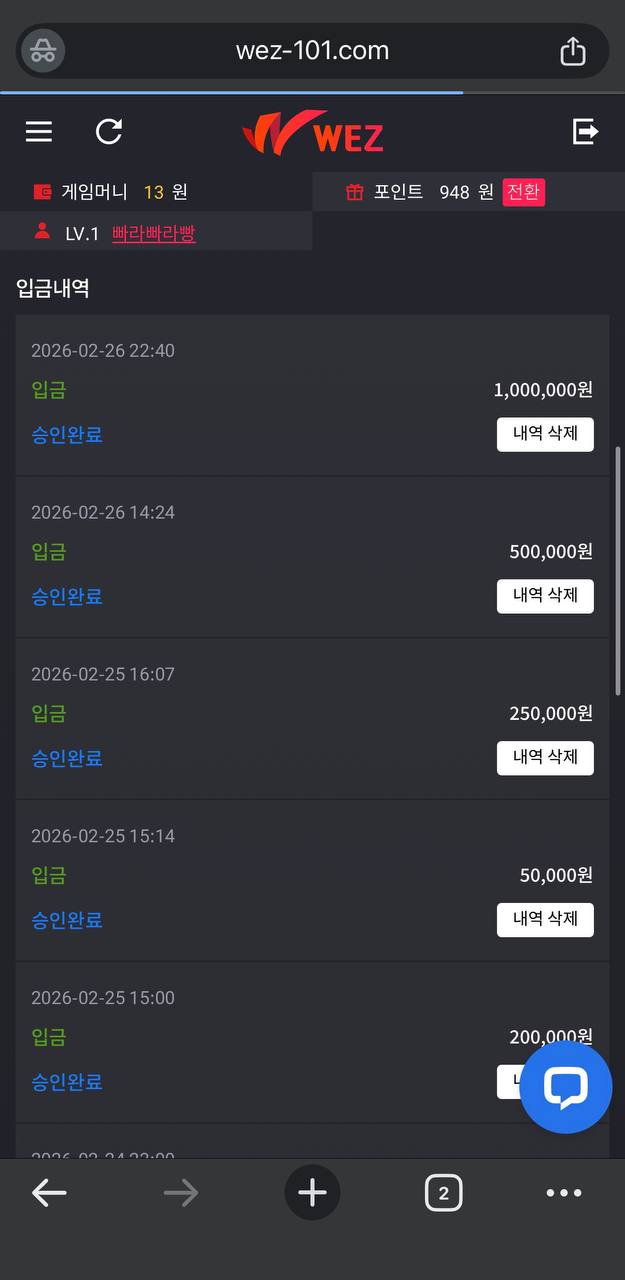Screen dimensions: 625x1280
Task: Delete the 250,000원 deposit record
Action: click(x=545, y=758)
